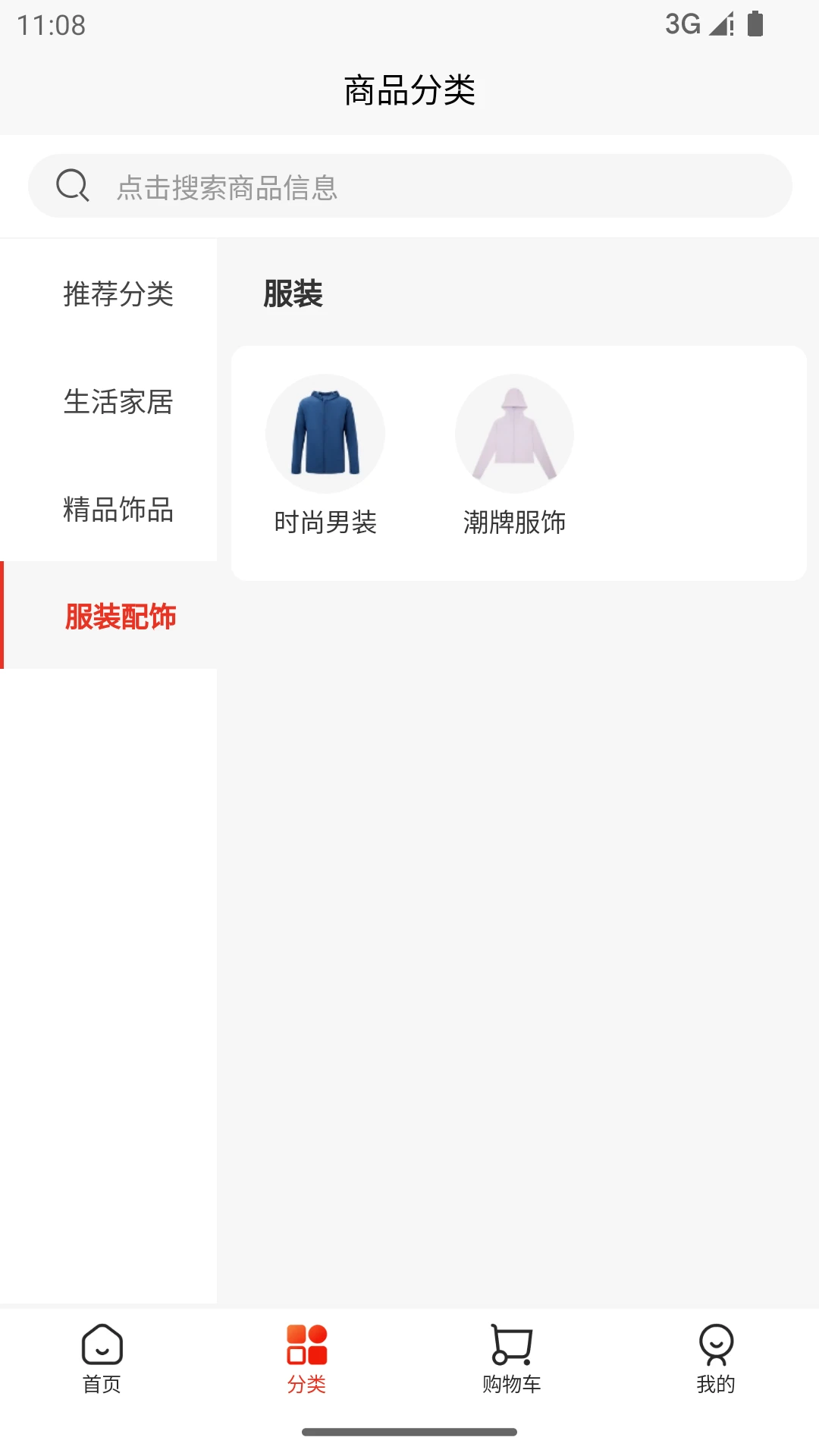The width and height of the screenshot is (819, 1456).
Task: Open the 购物车 tab
Action: click(x=512, y=1359)
